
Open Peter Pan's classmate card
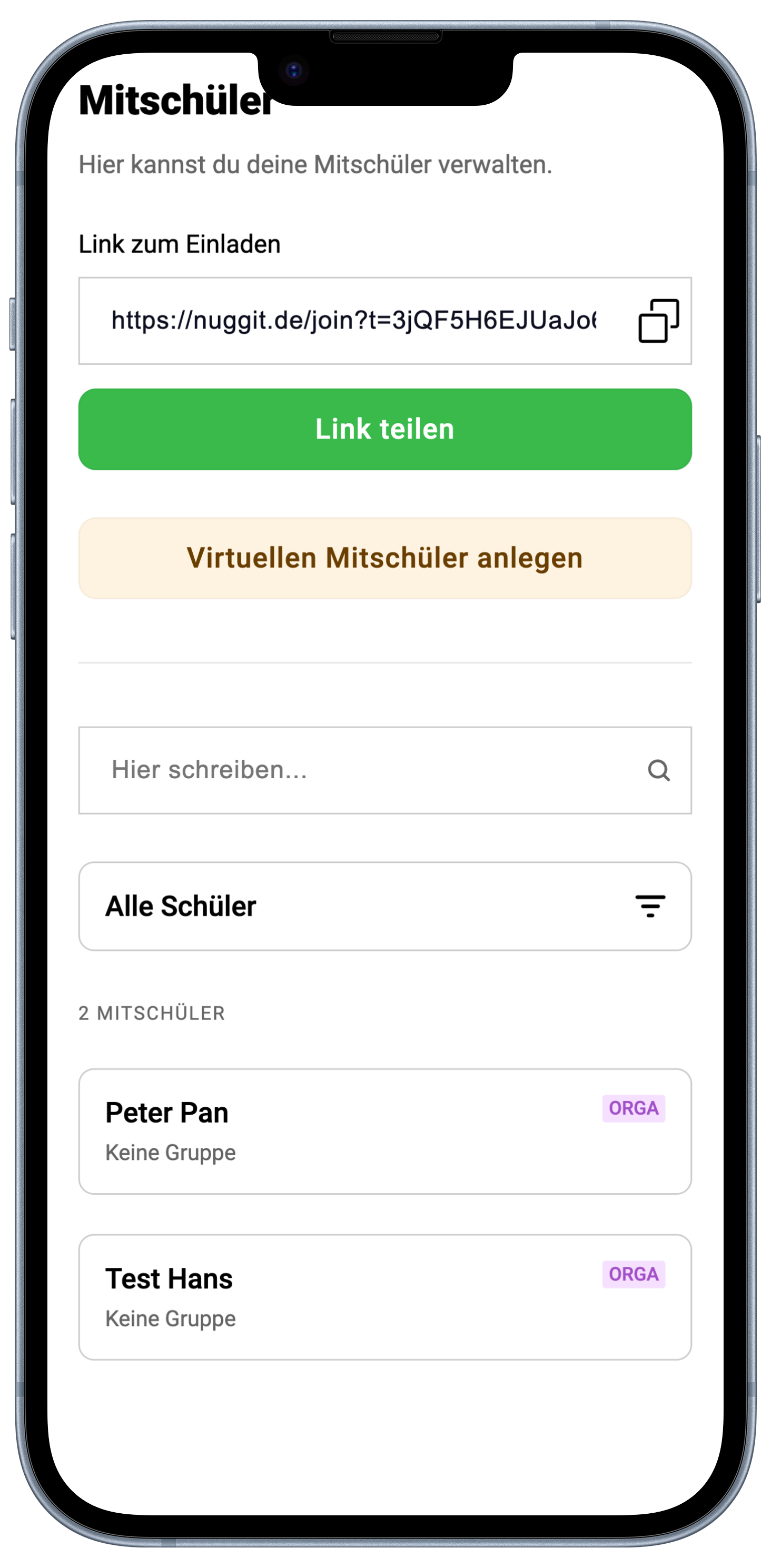tap(385, 1132)
